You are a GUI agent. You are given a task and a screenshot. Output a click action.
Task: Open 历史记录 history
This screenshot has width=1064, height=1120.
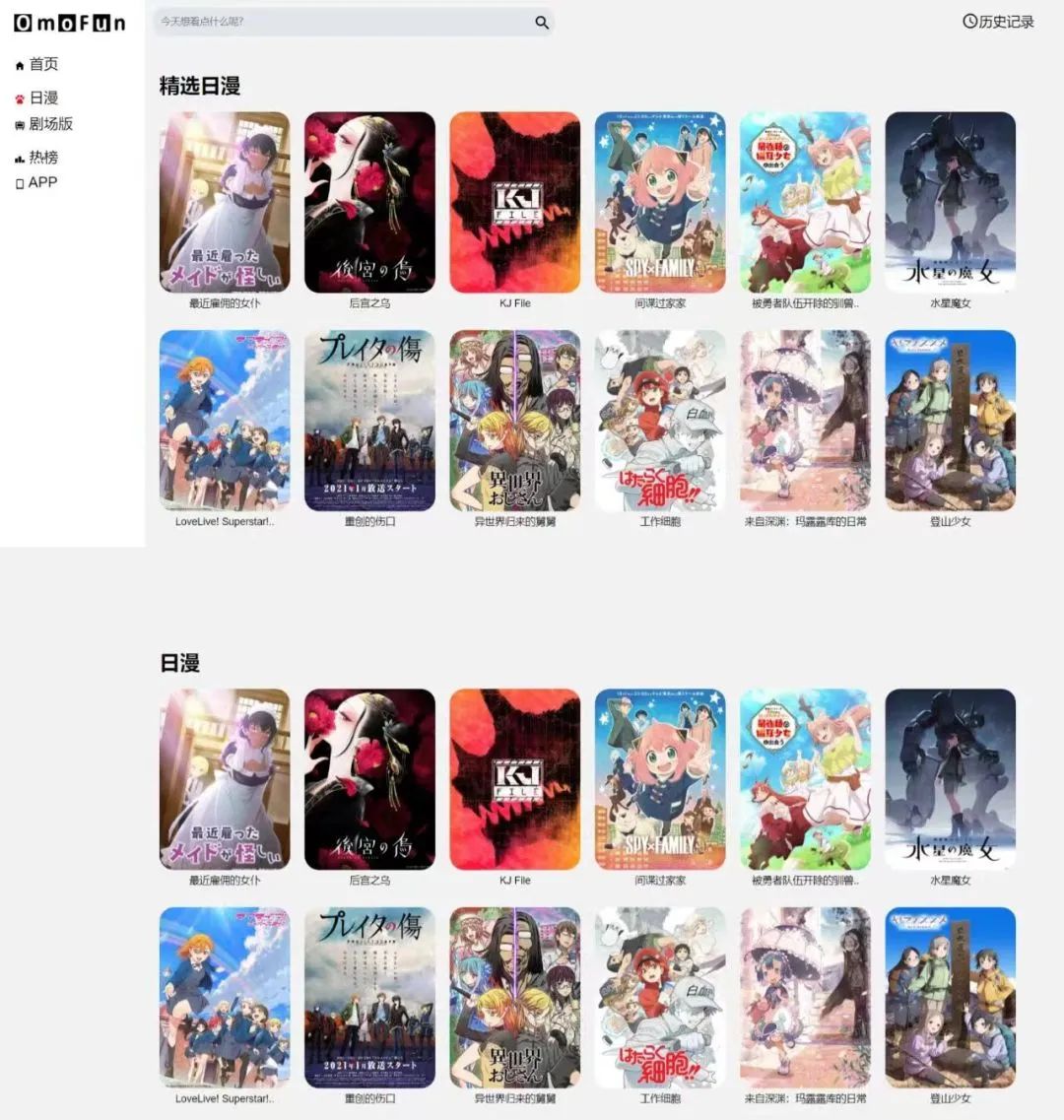pos(998,22)
